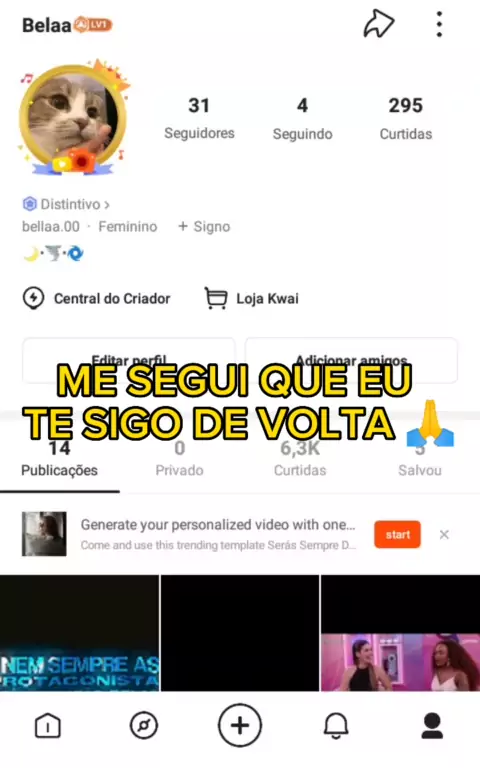Create a new post with plus button
480x768 pixels.
click(240, 725)
